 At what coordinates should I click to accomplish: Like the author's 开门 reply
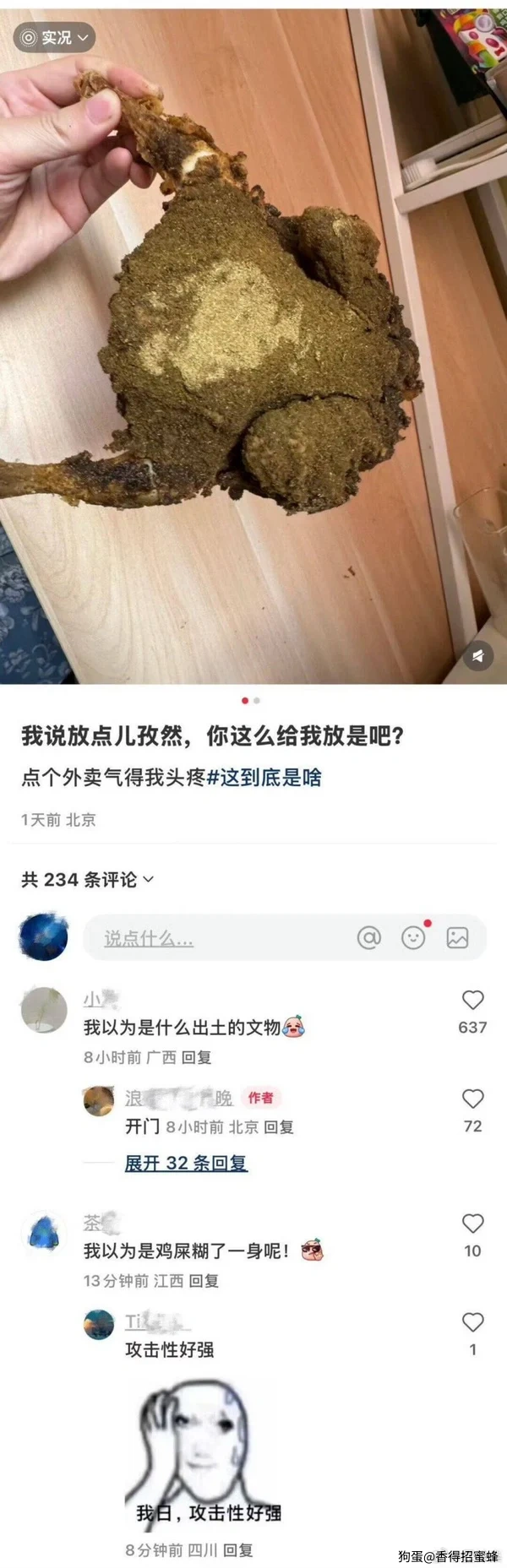(472, 1099)
